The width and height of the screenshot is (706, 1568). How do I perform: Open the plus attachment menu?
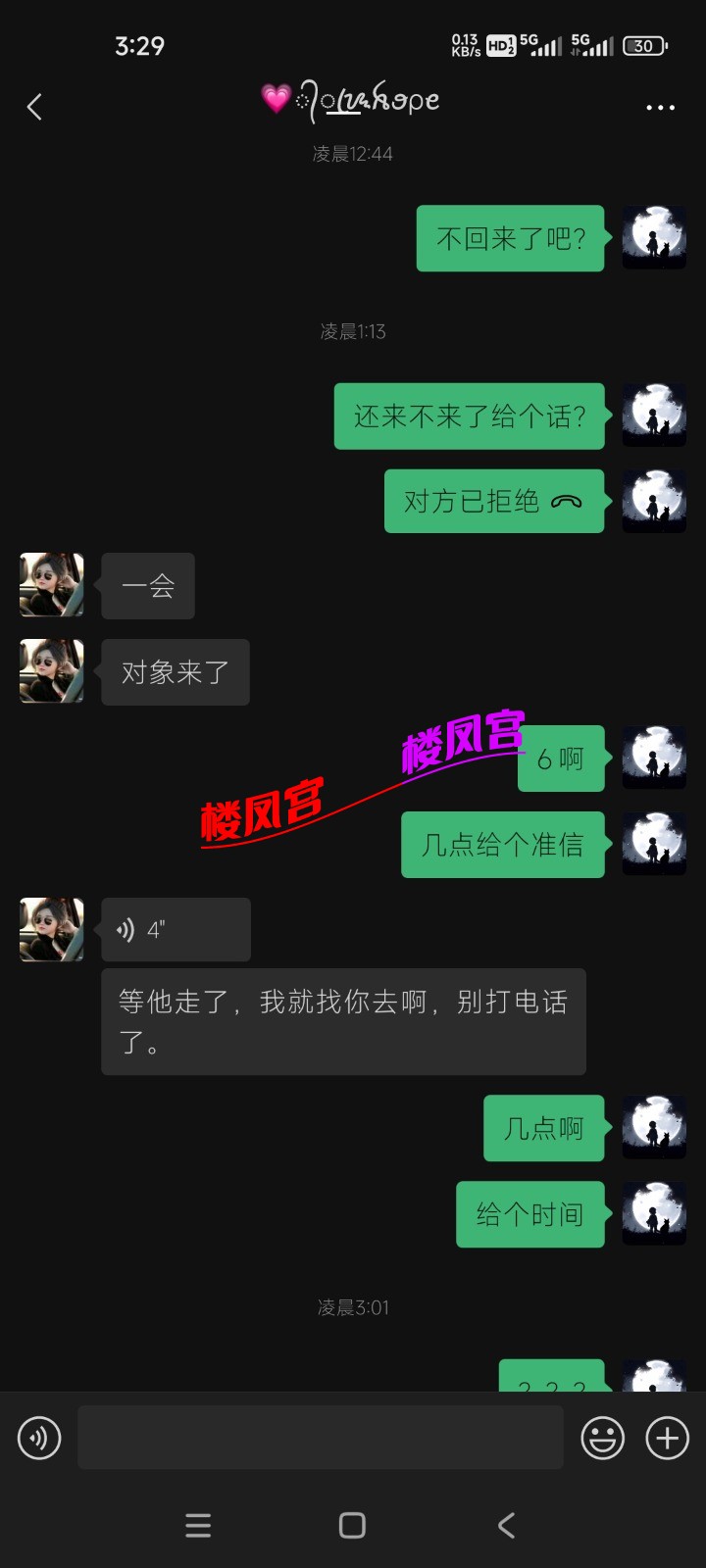(667, 1438)
